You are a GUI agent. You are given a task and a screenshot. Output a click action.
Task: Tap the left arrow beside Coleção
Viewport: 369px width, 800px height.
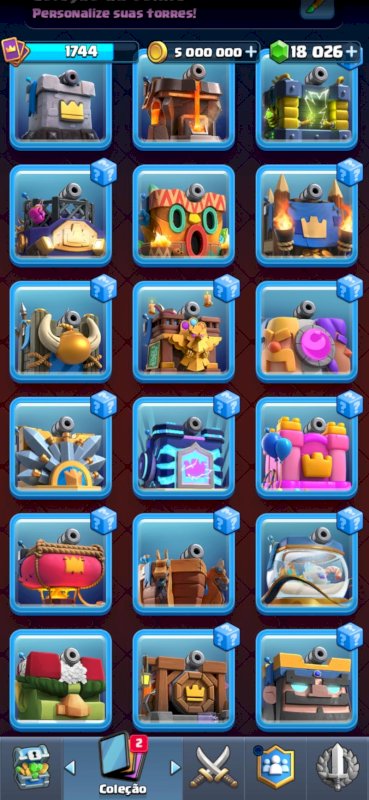[x=70, y=767]
